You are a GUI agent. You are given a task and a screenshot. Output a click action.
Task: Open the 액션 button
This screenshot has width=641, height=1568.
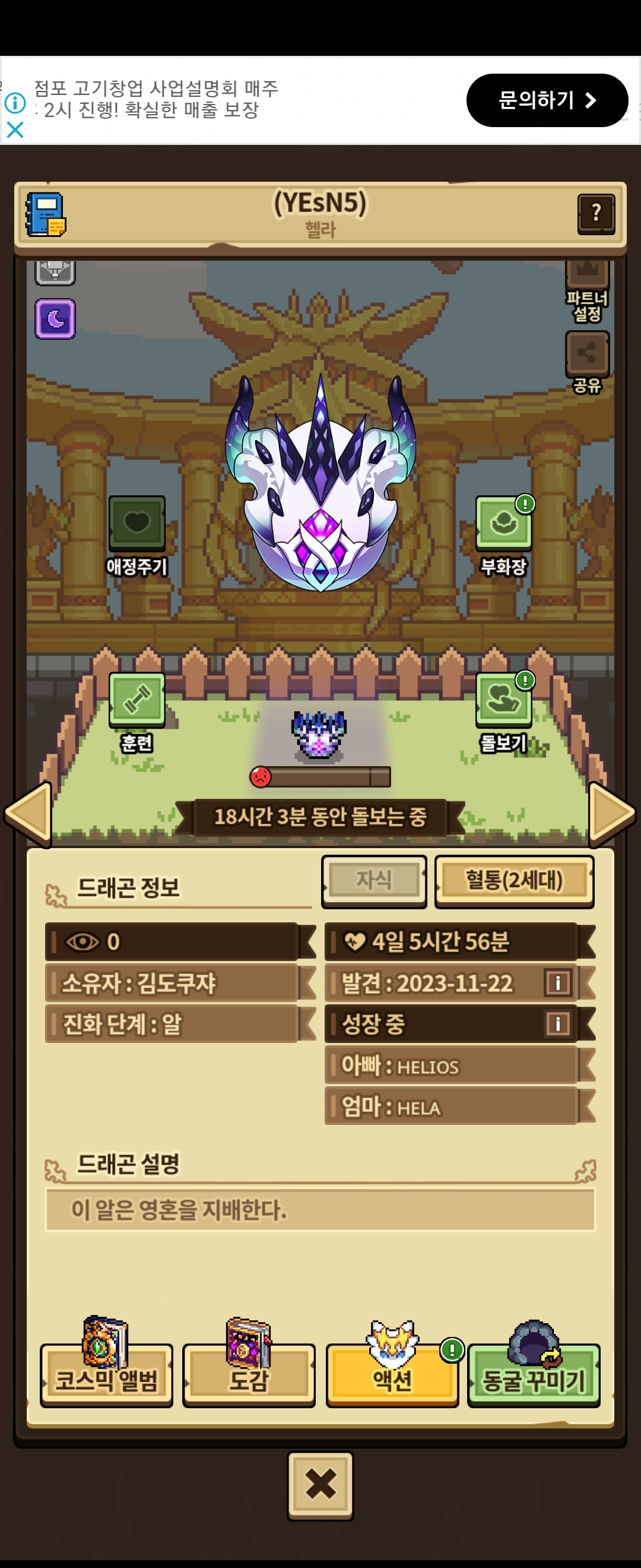[392, 1379]
